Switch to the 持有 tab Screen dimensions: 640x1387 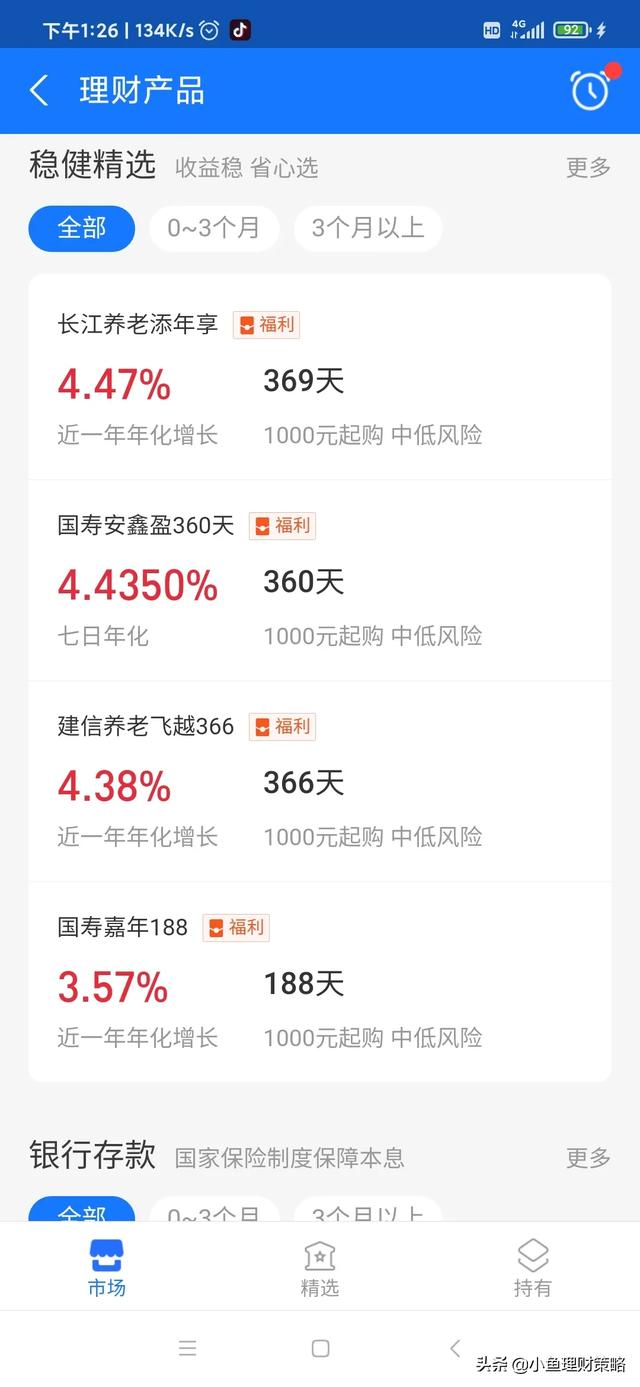click(533, 1268)
